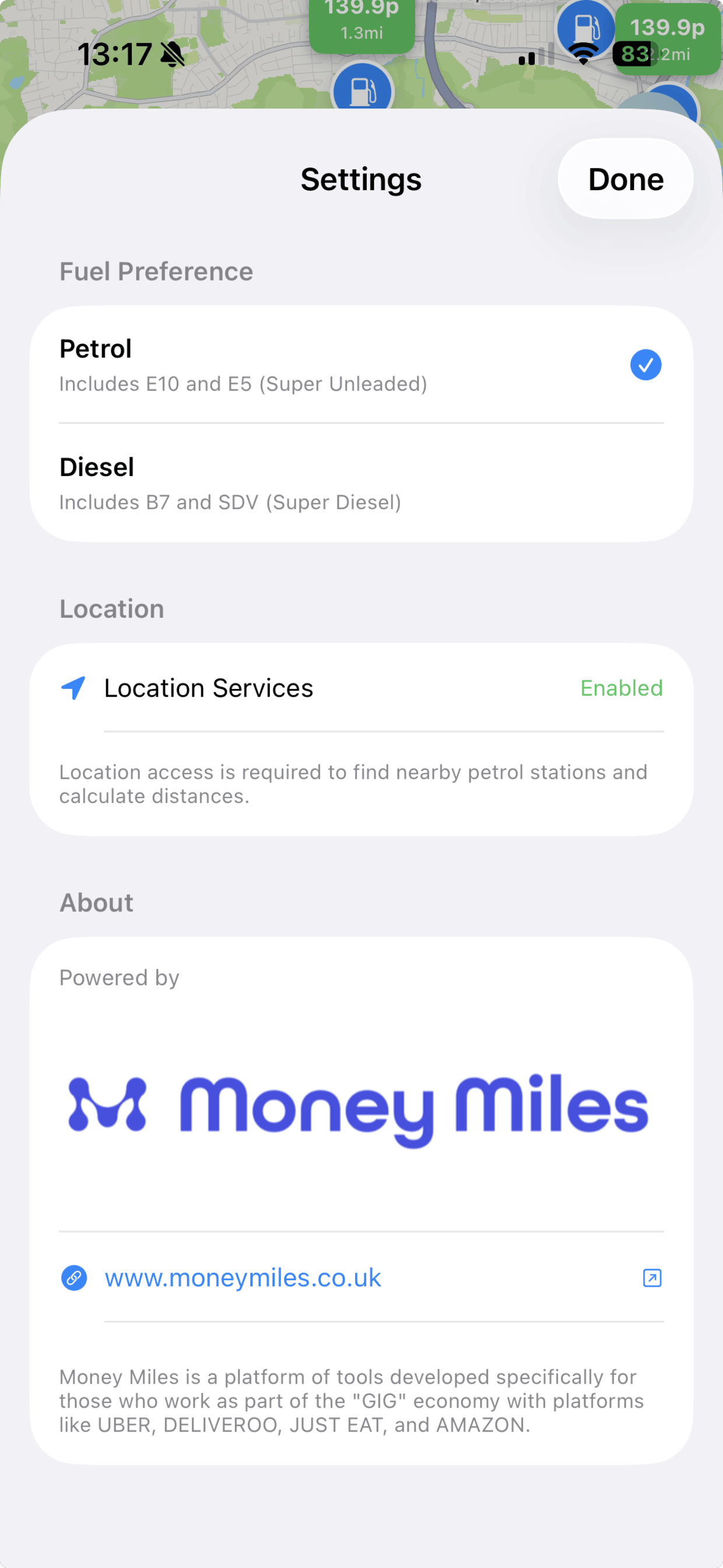Tap Enabled next to Location Services
Image resolution: width=723 pixels, height=1568 pixels.
pos(622,688)
